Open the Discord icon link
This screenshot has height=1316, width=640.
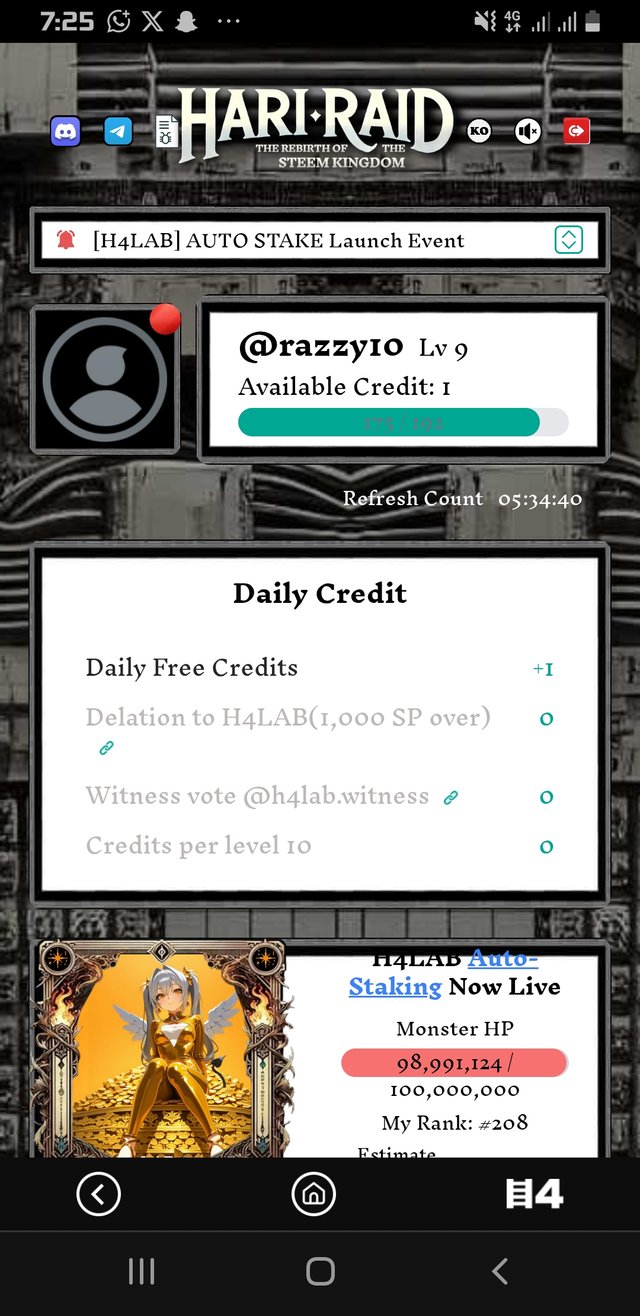pyautogui.click(x=65, y=131)
